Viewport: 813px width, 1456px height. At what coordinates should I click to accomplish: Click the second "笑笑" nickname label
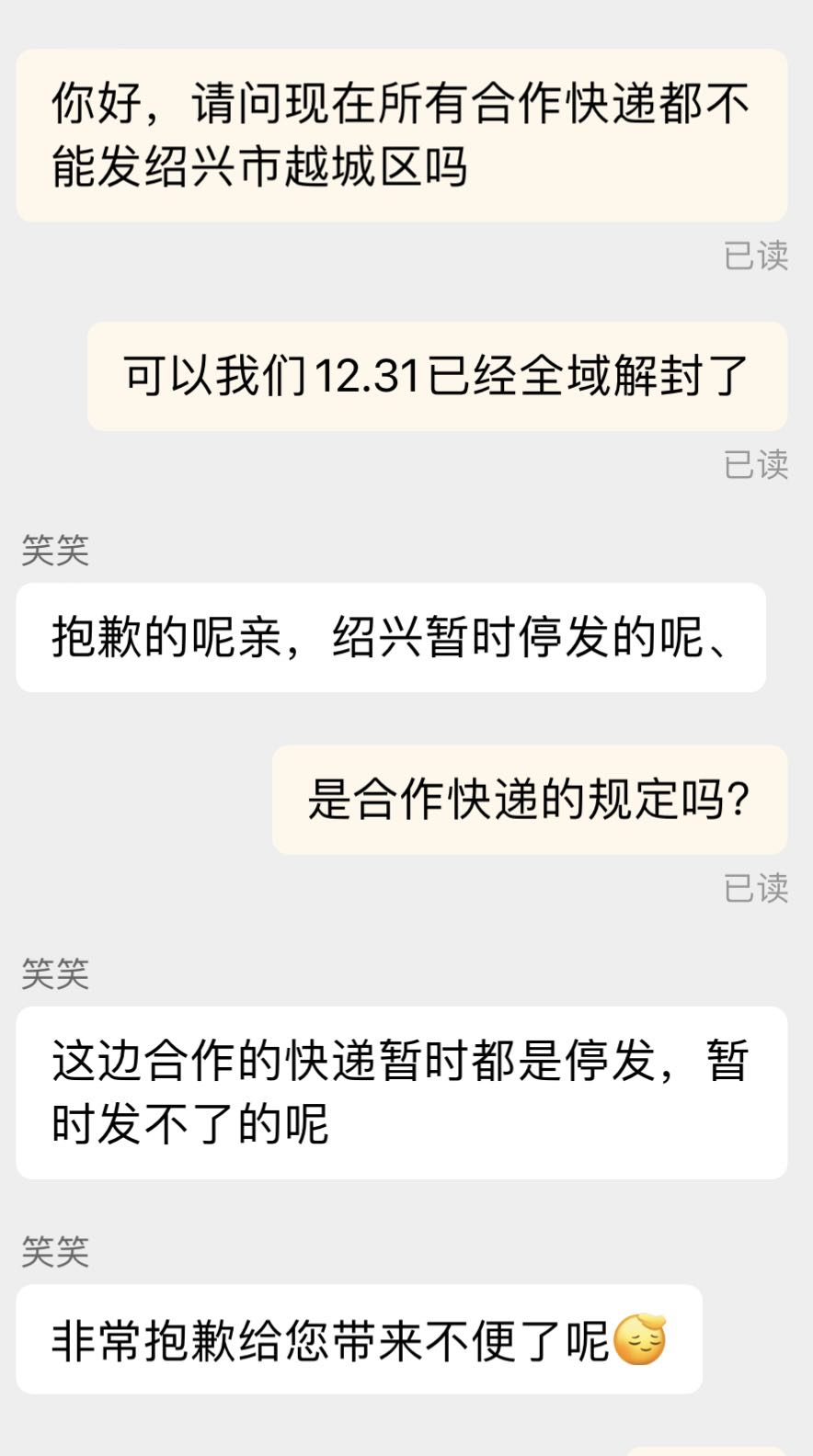coord(53,976)
